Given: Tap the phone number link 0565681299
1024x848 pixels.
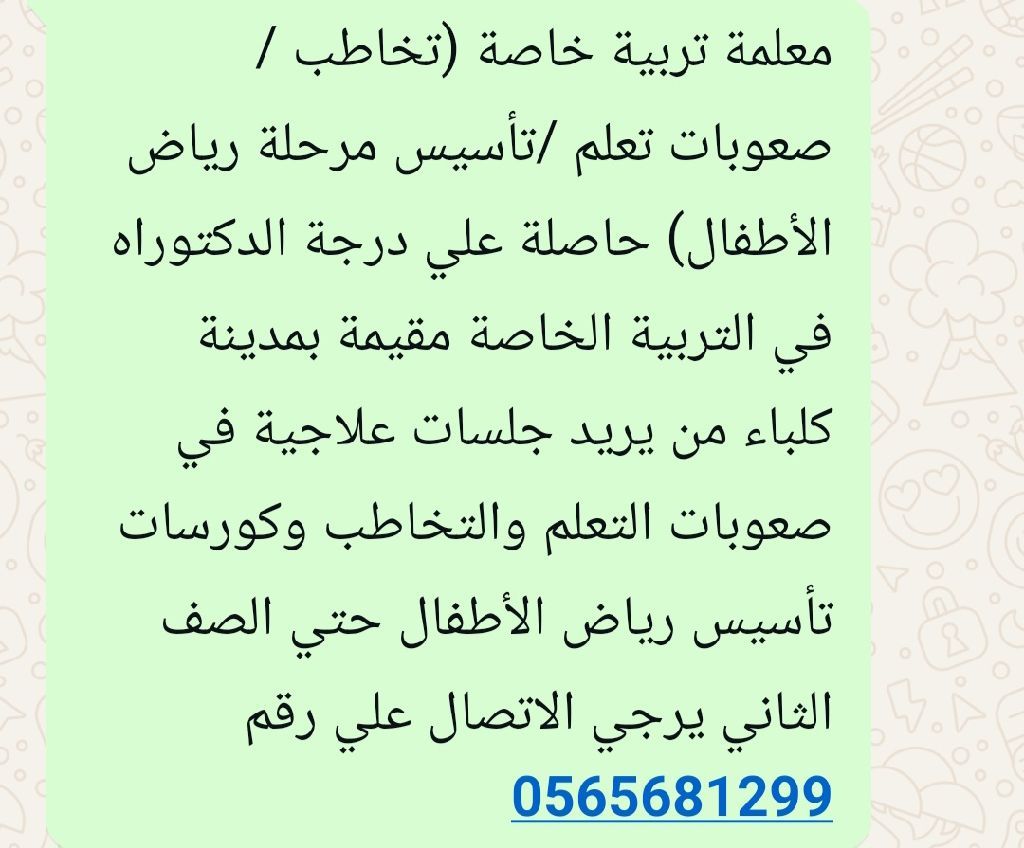Looking at the screenshot, I should point(671,796).
